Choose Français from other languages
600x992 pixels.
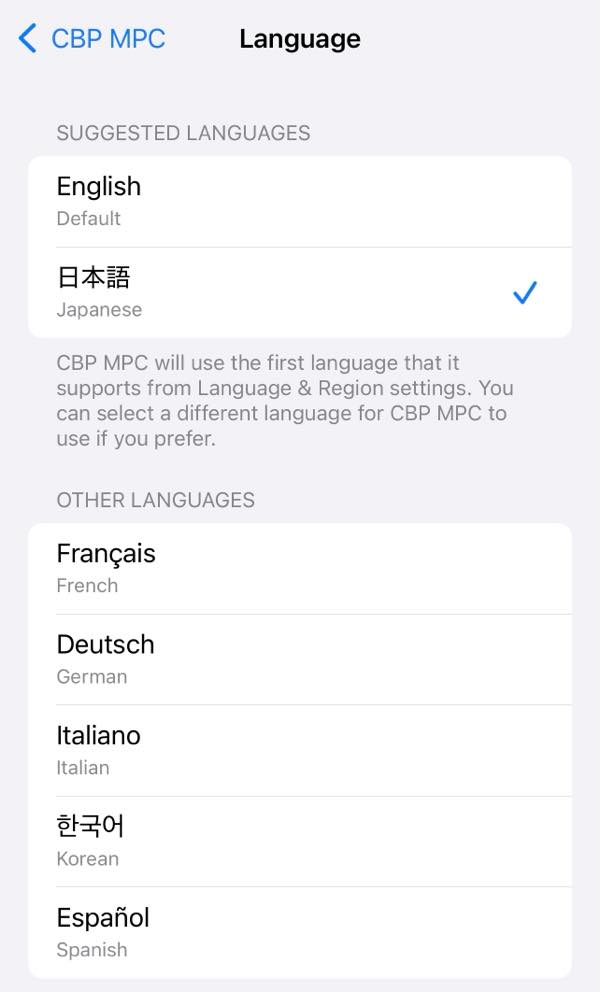click(300, 569)
